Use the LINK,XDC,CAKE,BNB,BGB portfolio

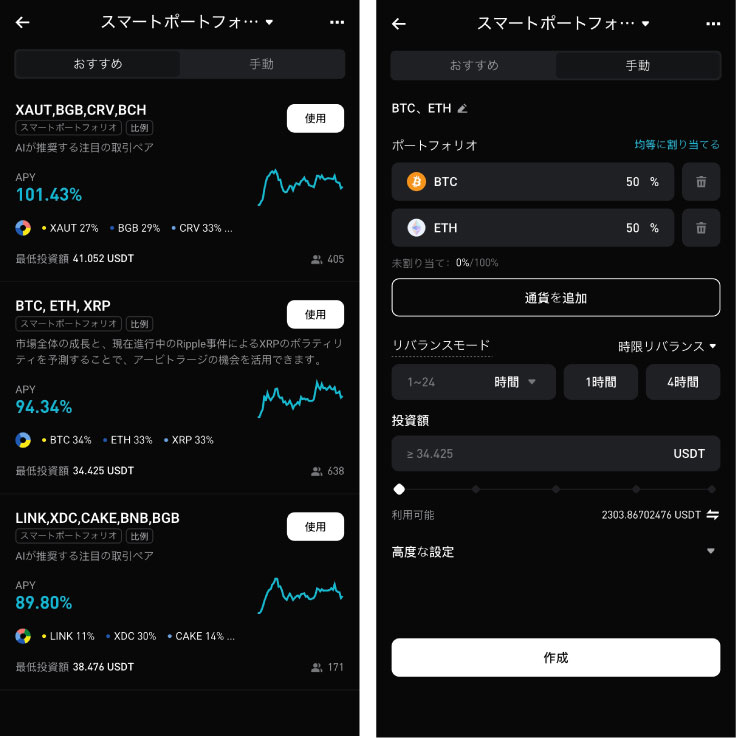pyautogui.click(x=315, y=526)
